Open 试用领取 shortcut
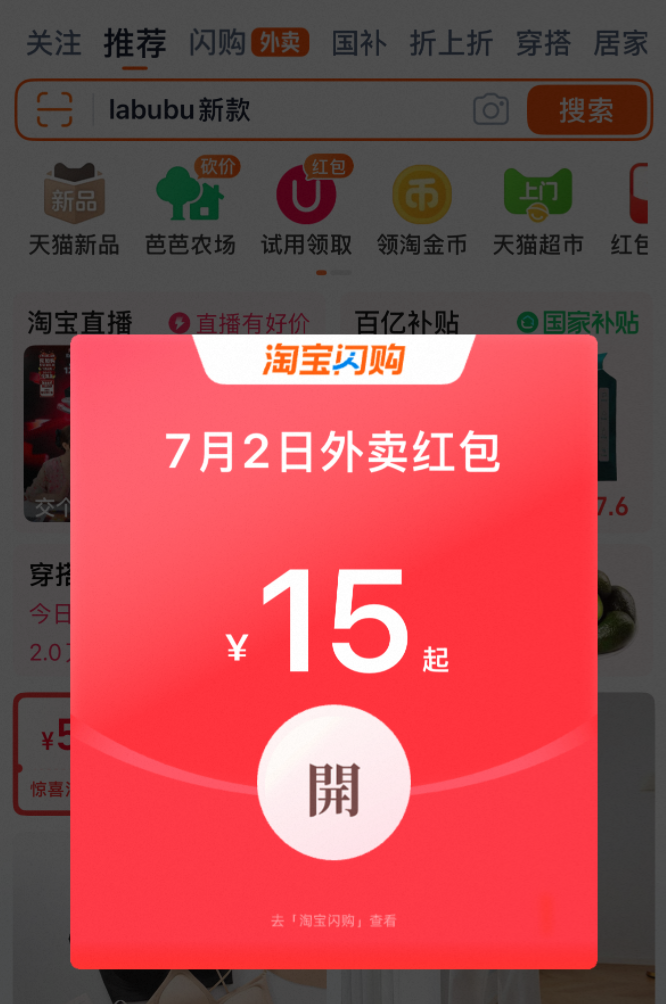Image resolution: width=666 pixels, height=1004 pixels. coord(306,207)
